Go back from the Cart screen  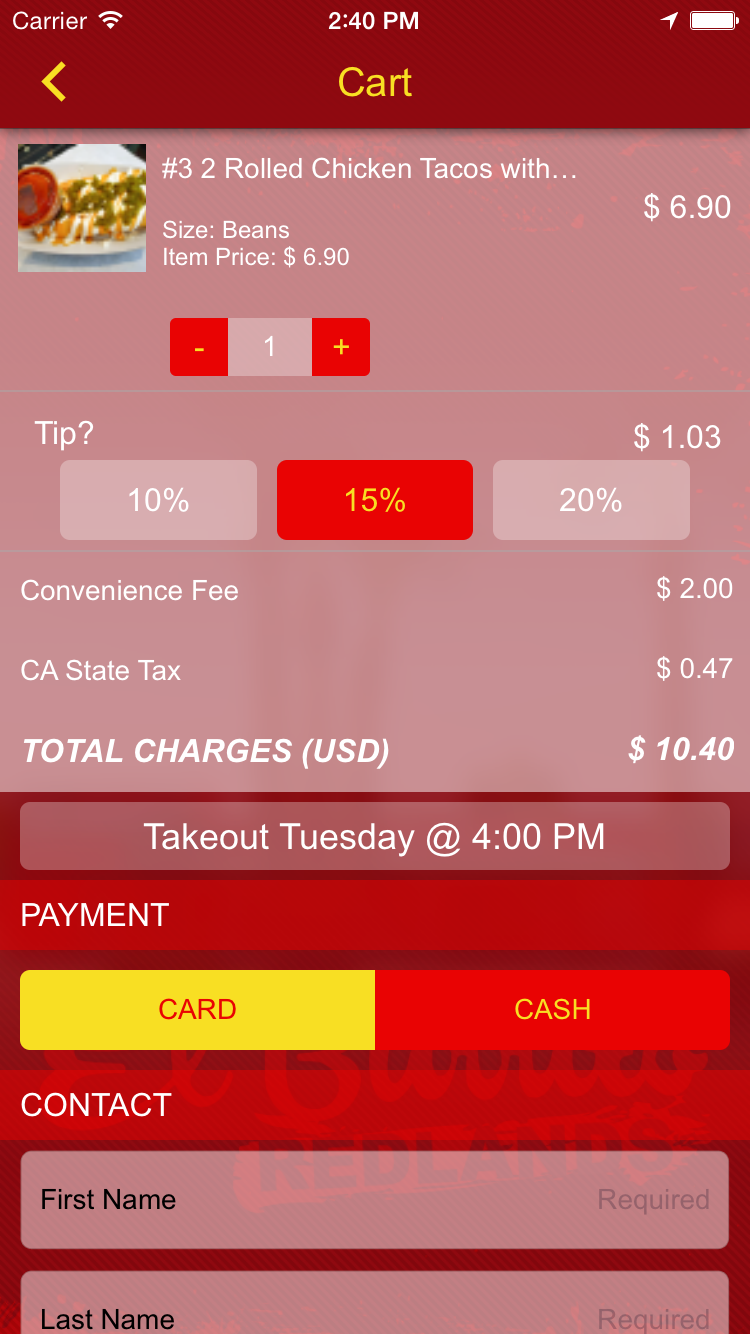tap(54, 82)
